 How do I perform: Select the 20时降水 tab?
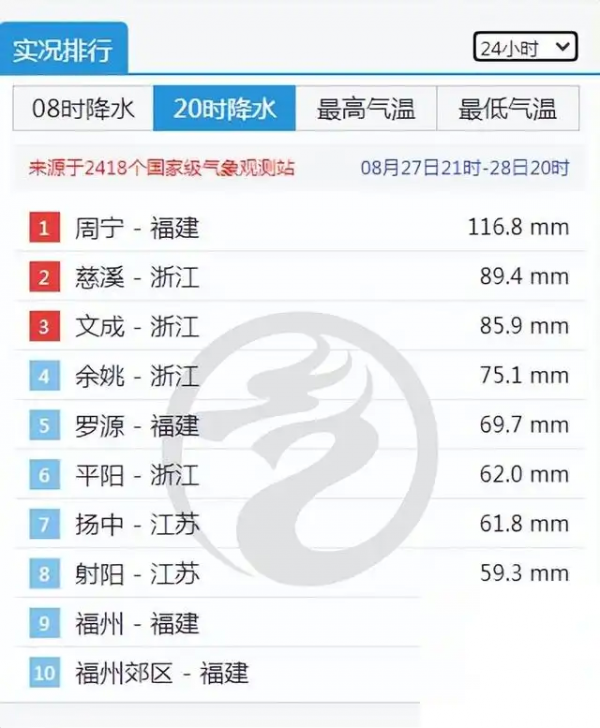coord(224,108)
